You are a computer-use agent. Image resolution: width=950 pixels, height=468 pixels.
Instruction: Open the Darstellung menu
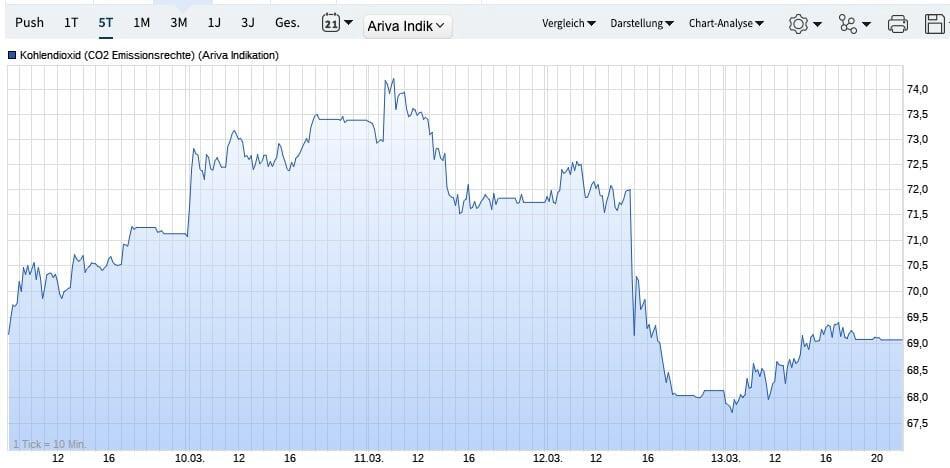point(641,23)
